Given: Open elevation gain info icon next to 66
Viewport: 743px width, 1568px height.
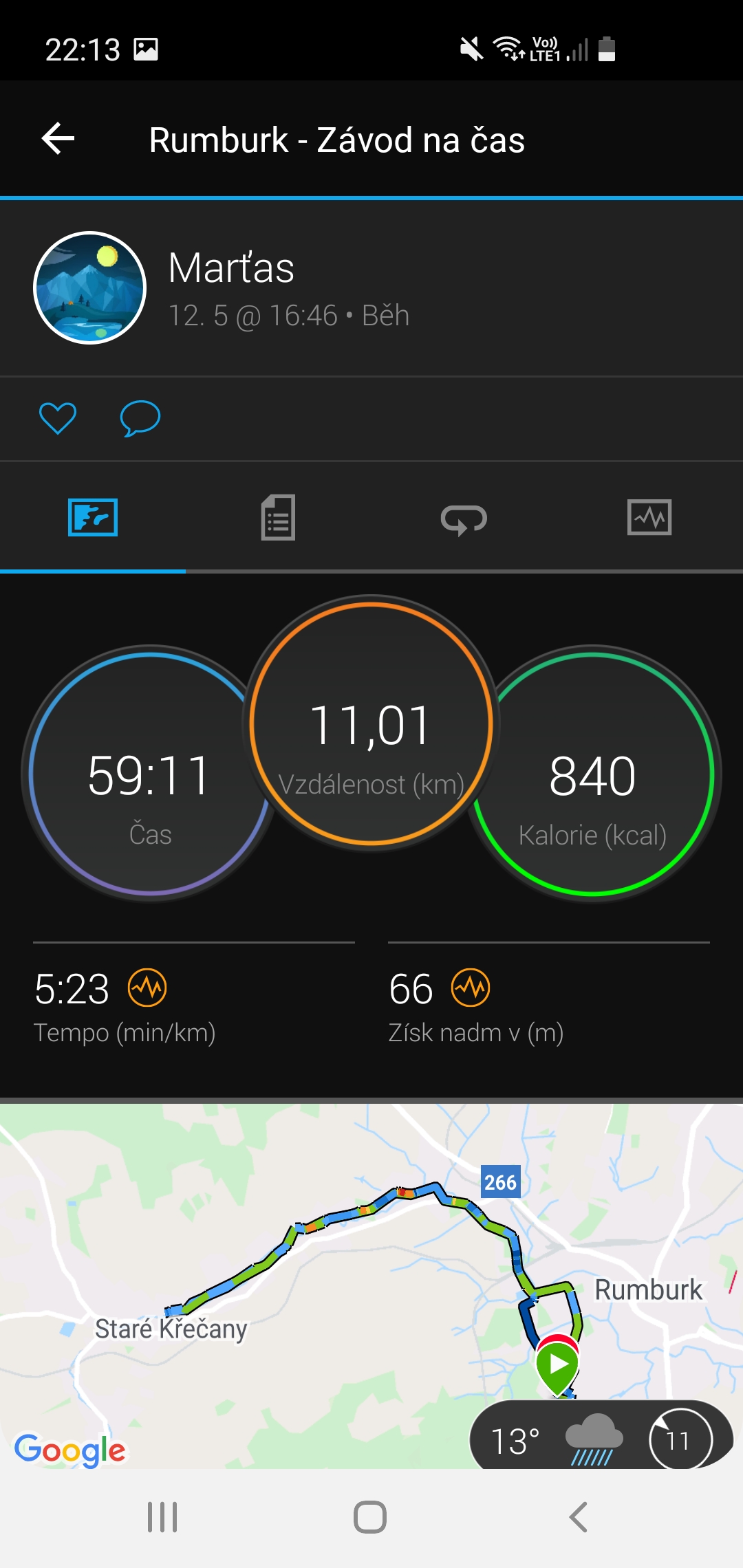Looking at the screenshot, I should [471, 988].
